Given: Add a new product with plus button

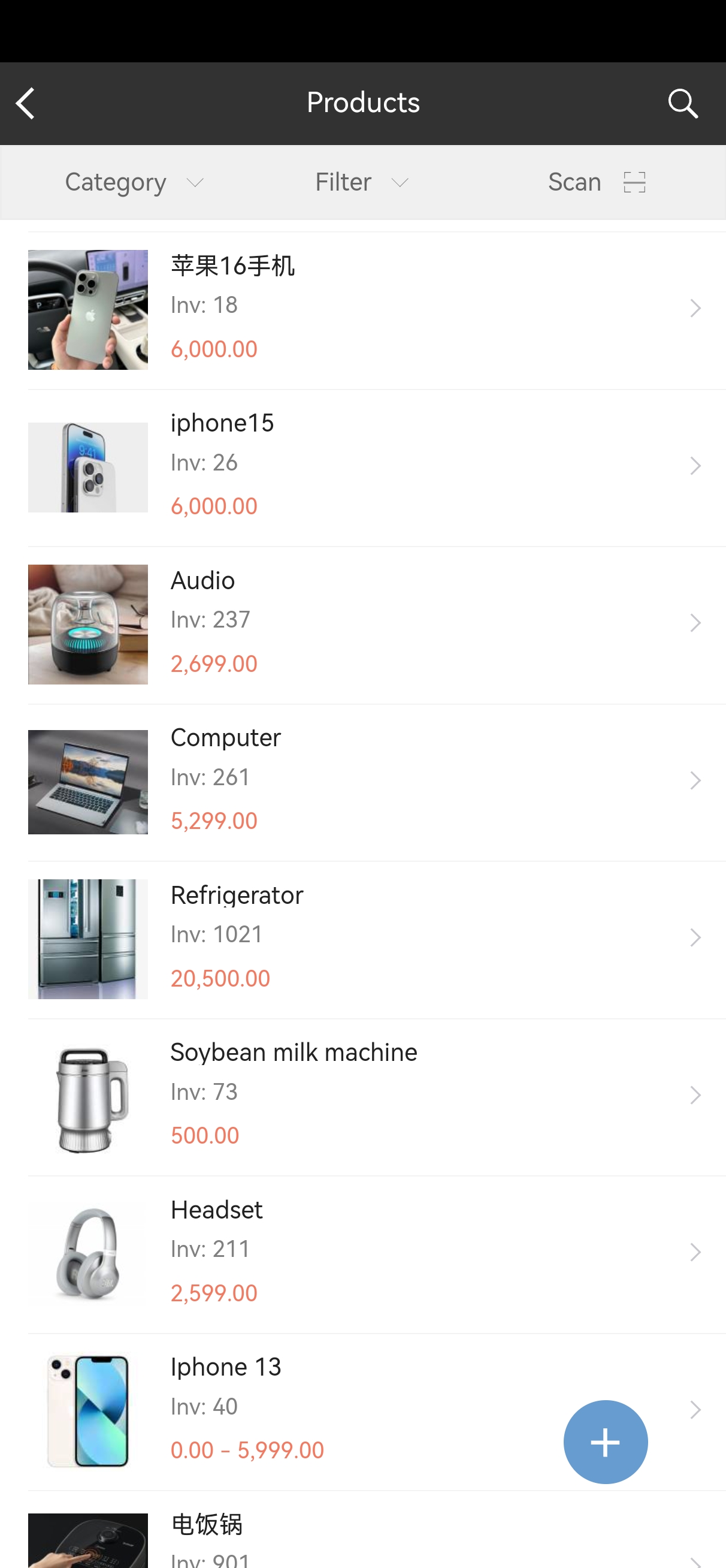Looking at the screenshot, I should point(605,1442).
